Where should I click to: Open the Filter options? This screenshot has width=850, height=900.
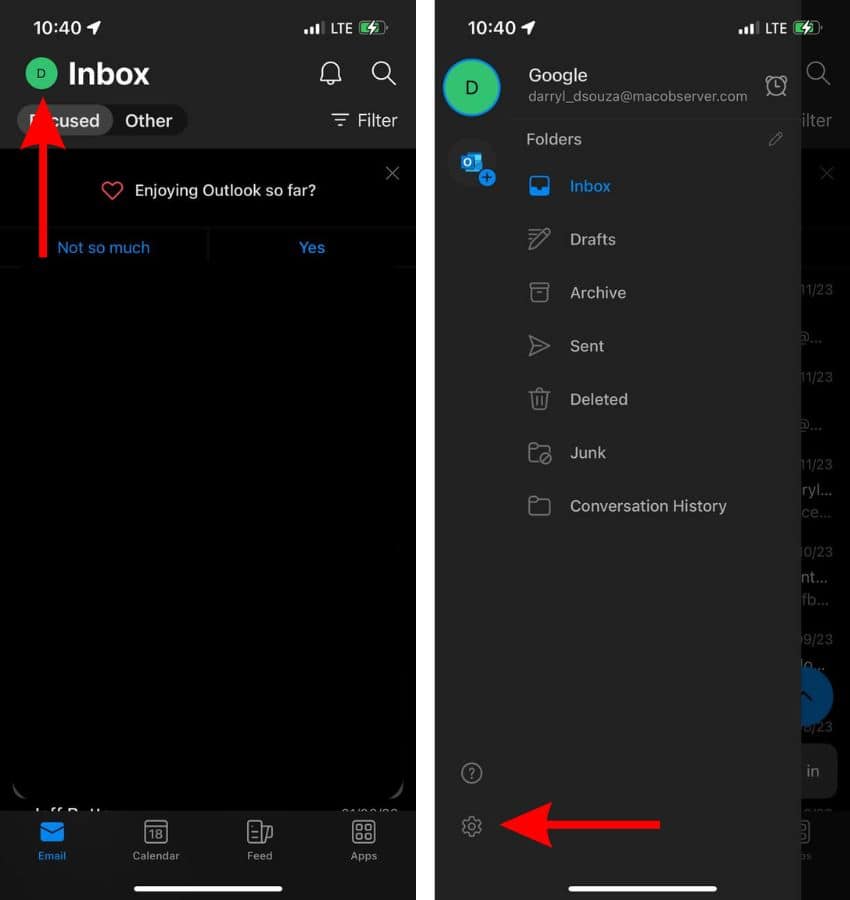(x=364, y=121)
